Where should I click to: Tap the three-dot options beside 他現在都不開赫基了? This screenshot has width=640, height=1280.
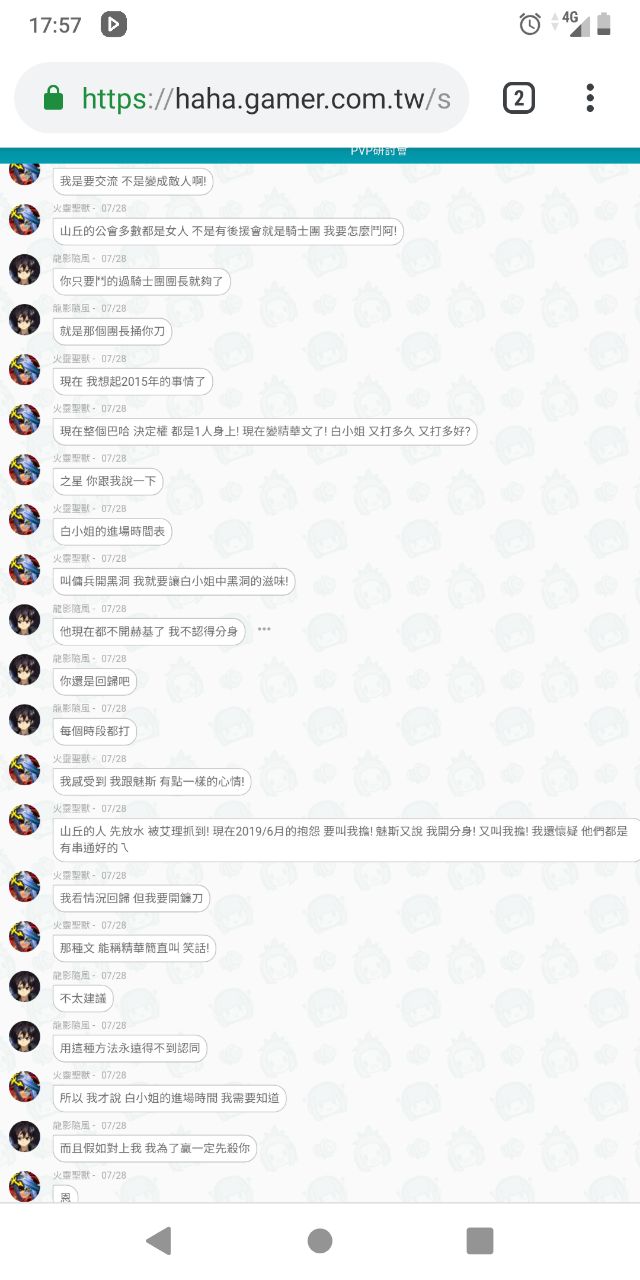pos(264,630)
